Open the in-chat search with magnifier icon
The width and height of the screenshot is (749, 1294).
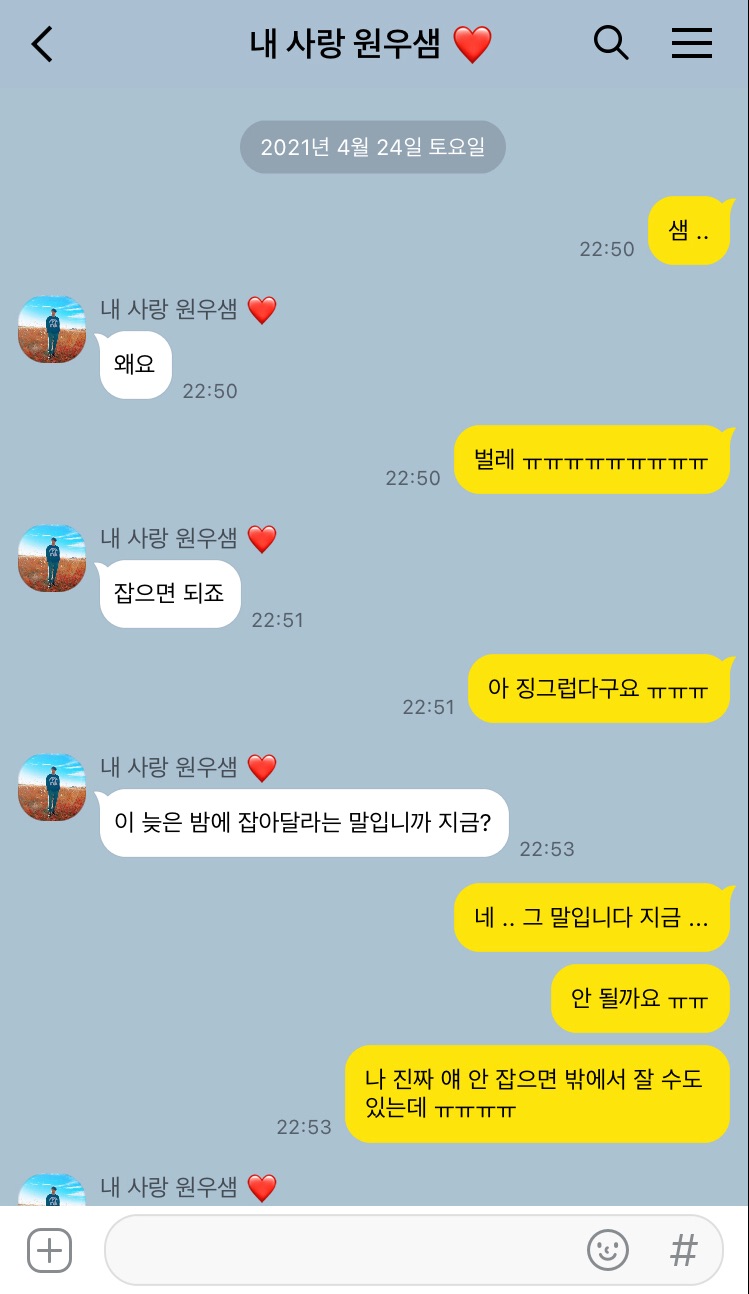tap(611, 43)
